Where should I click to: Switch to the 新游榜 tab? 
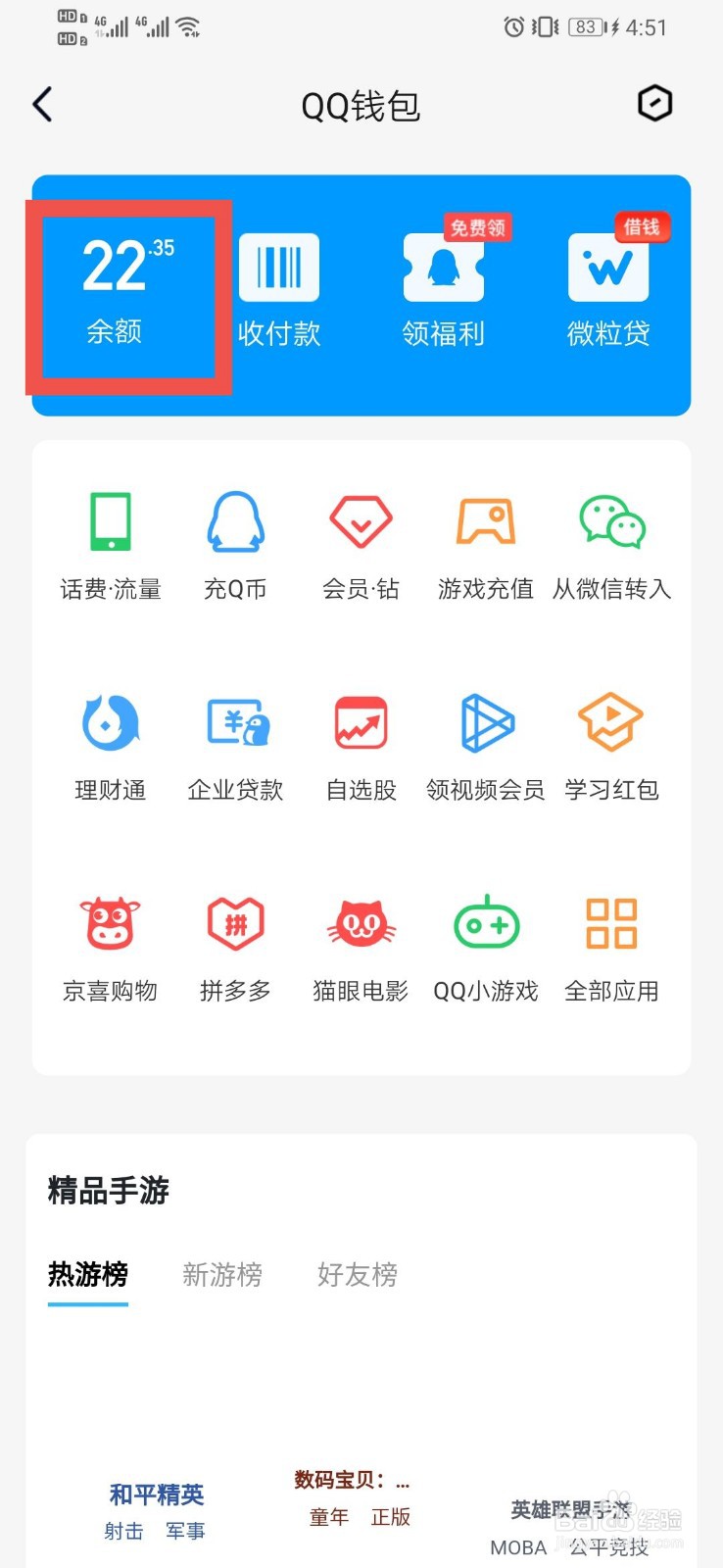pyautogui.click(x=222, y=1274)
